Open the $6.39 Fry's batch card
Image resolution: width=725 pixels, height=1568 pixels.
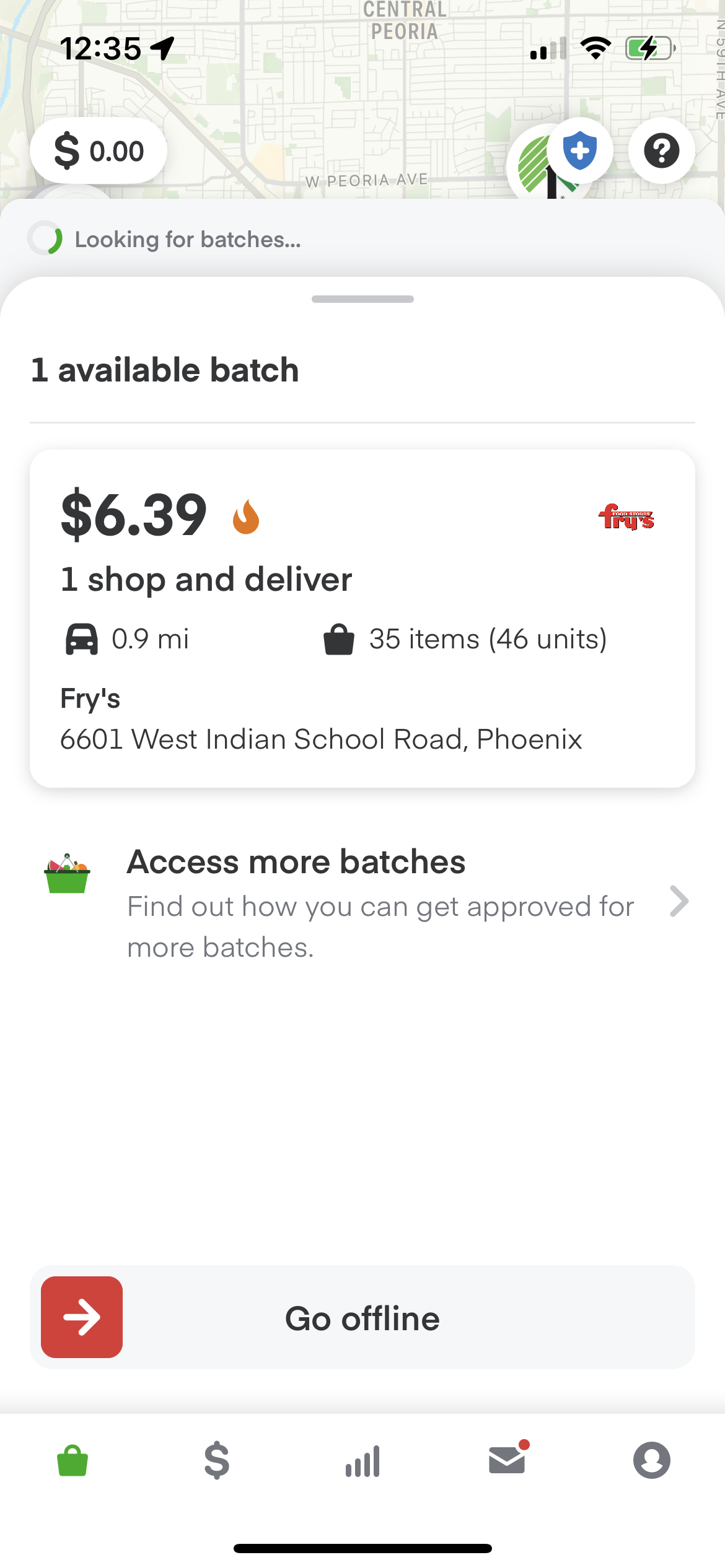(x=362, y=616)
